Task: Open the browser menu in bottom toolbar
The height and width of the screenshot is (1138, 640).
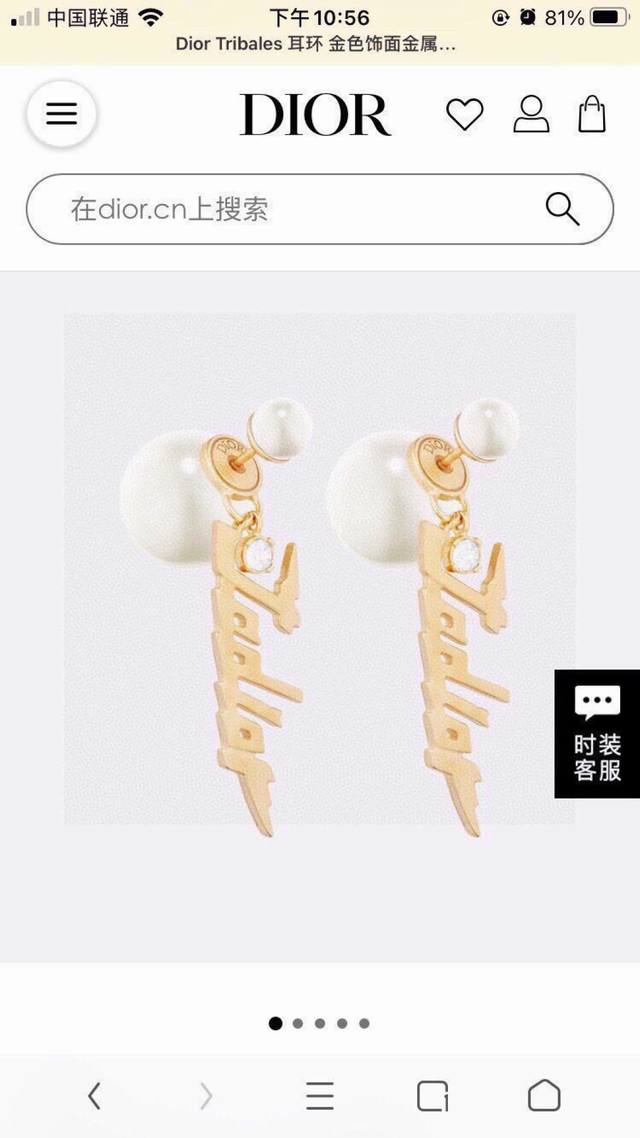Action: [320, 1096]
